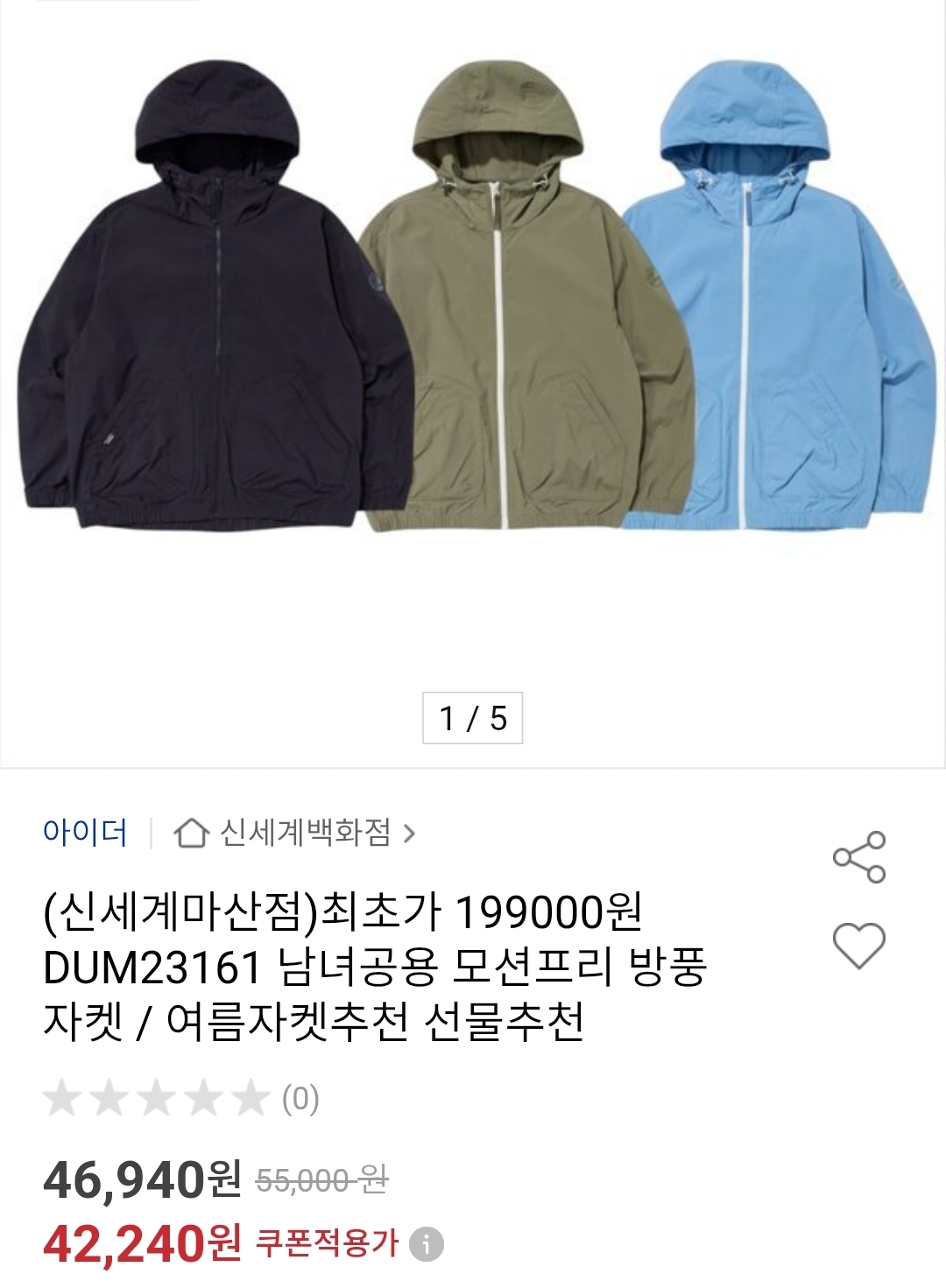Select the first rating star
This screenshot has width=946, height=1288.
63,1097
